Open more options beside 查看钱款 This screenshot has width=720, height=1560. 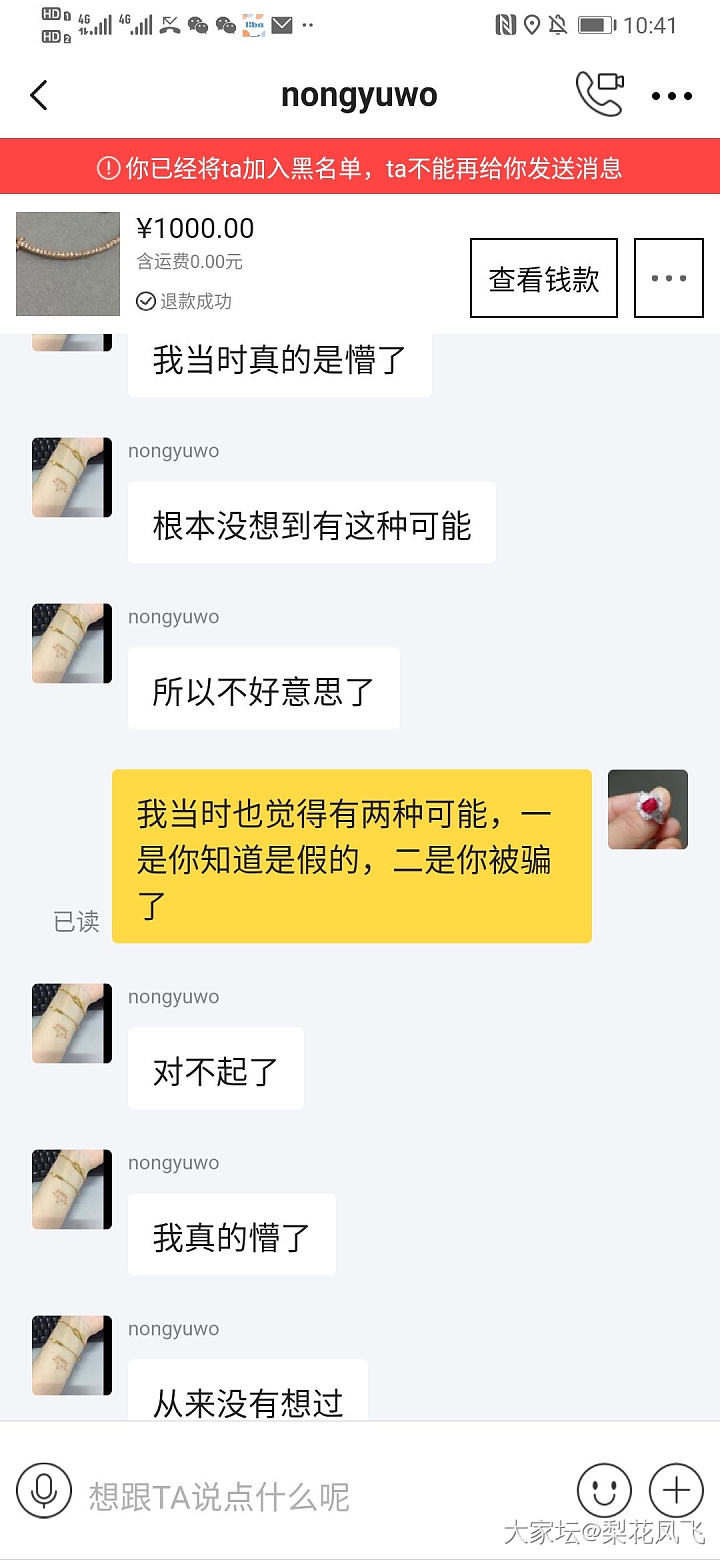[x=669, y=278]
